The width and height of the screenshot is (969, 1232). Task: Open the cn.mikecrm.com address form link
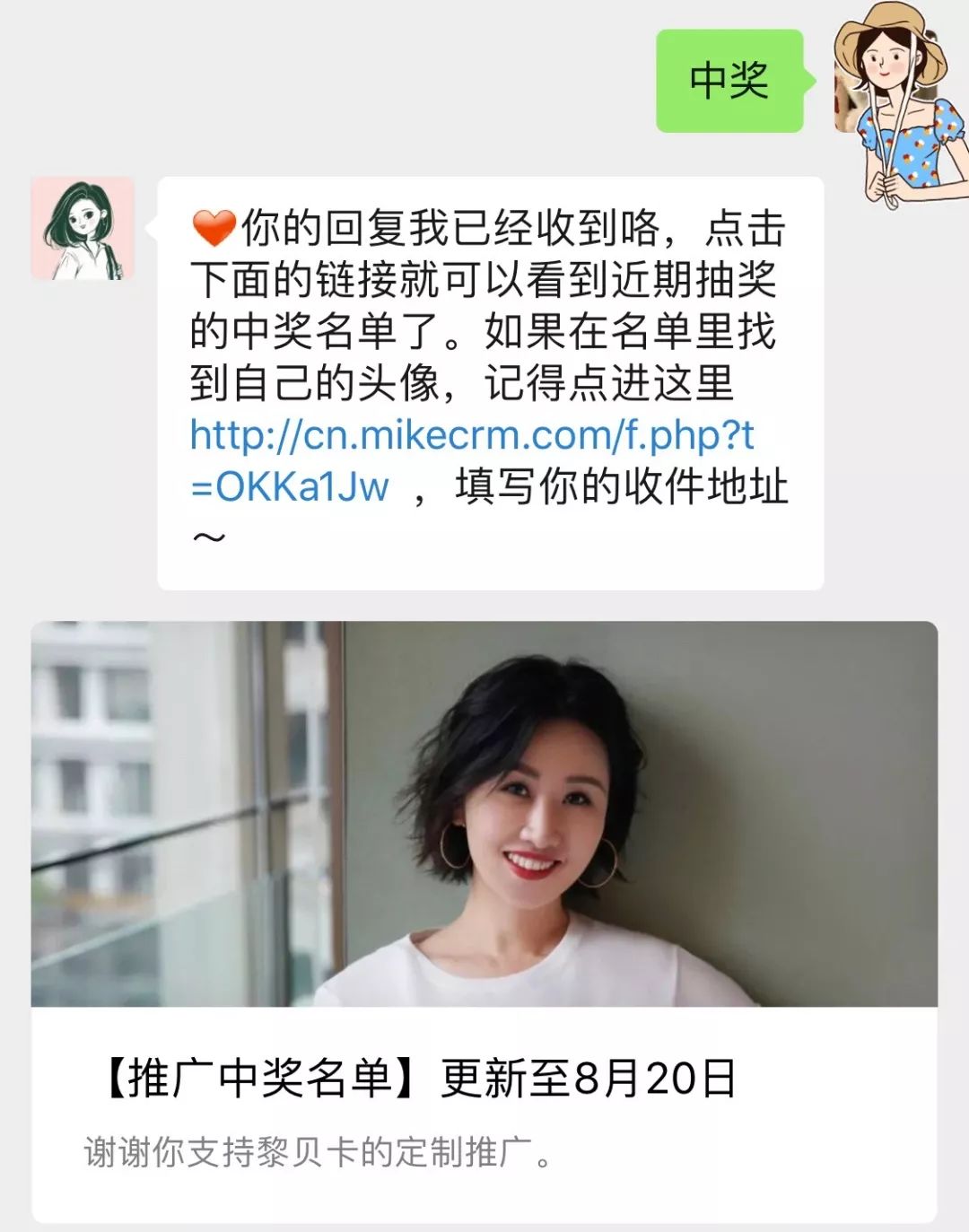pyautogui.click(x=471, y=437)
